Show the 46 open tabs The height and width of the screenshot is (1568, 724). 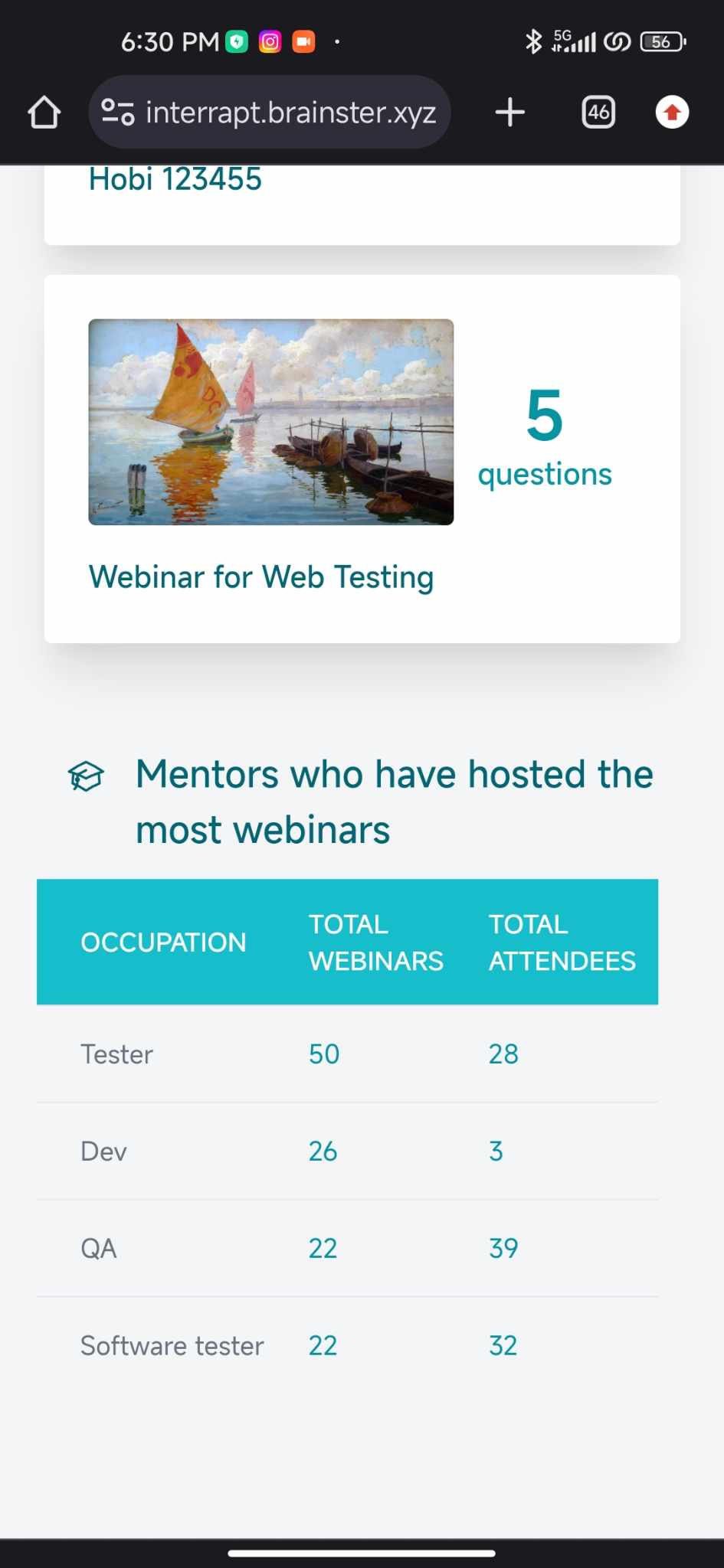click(x=598, y=113)
